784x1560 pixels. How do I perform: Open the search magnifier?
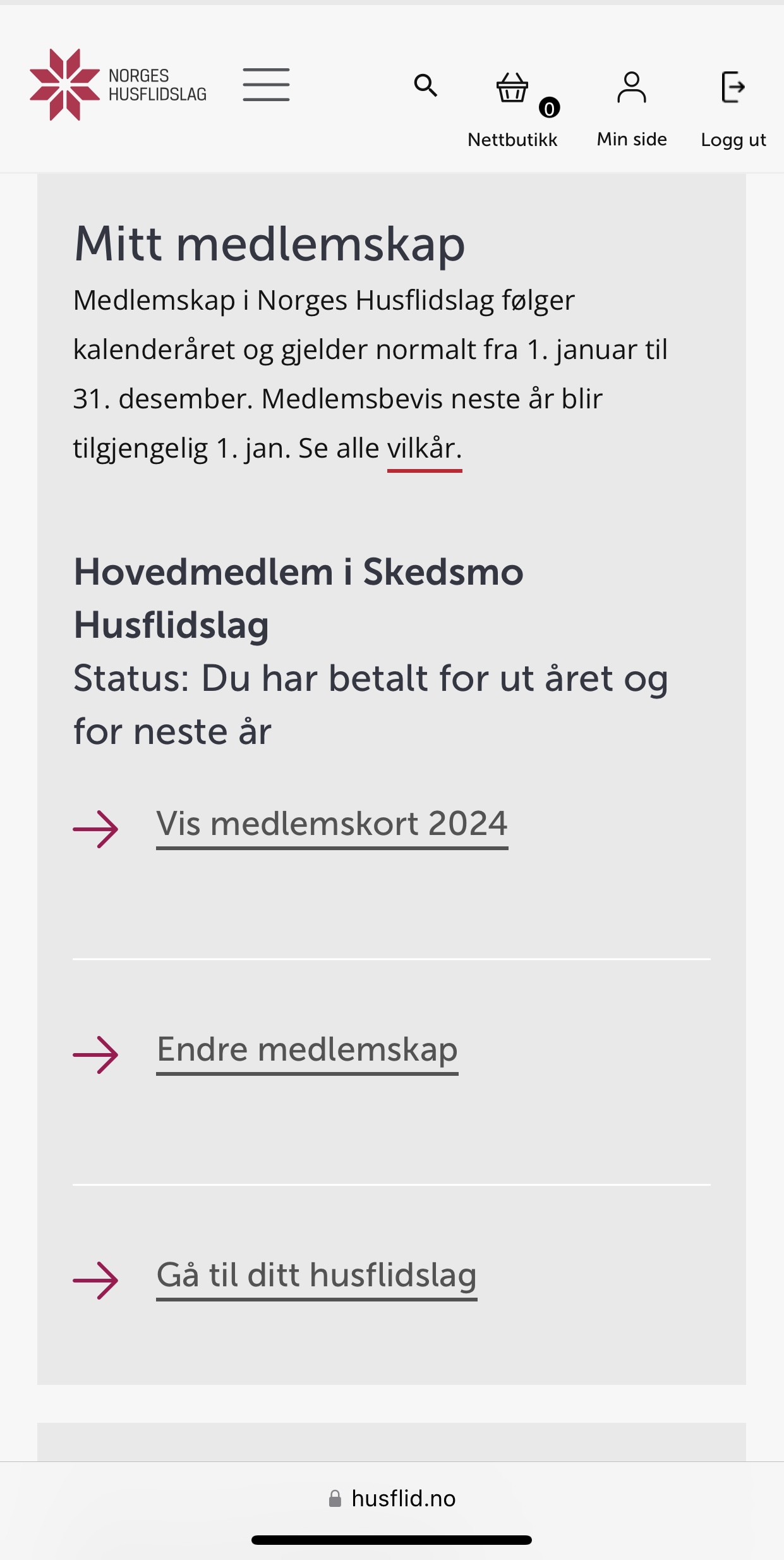426,85
